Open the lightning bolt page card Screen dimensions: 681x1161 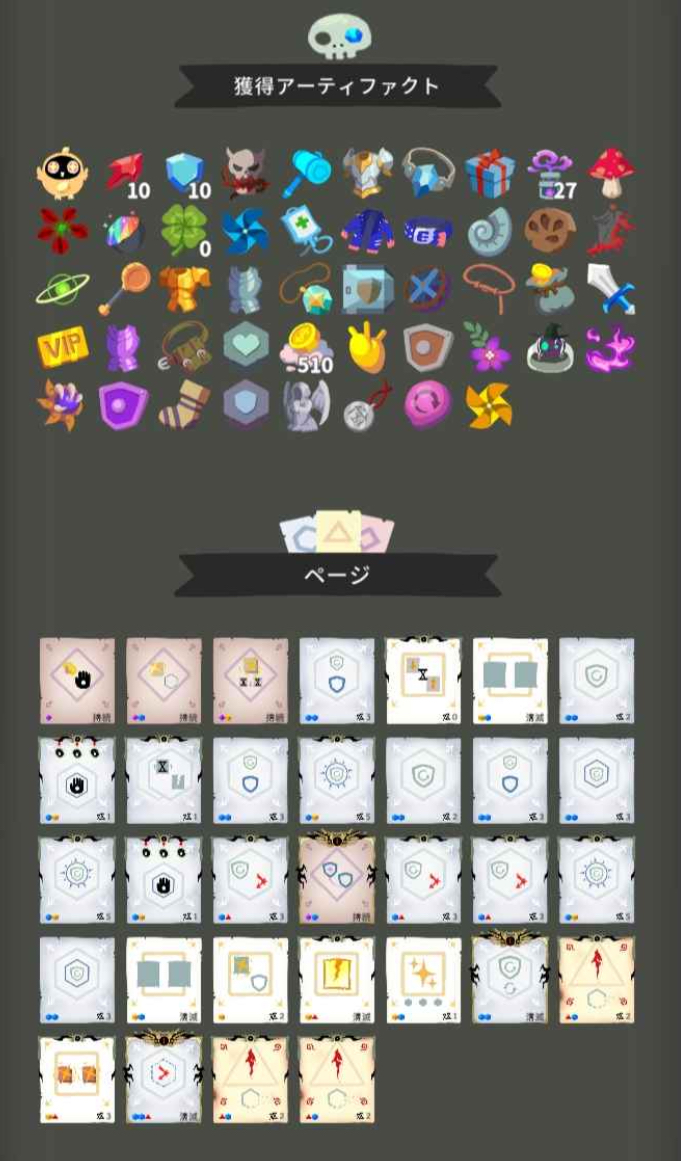(x=337, y=980)
